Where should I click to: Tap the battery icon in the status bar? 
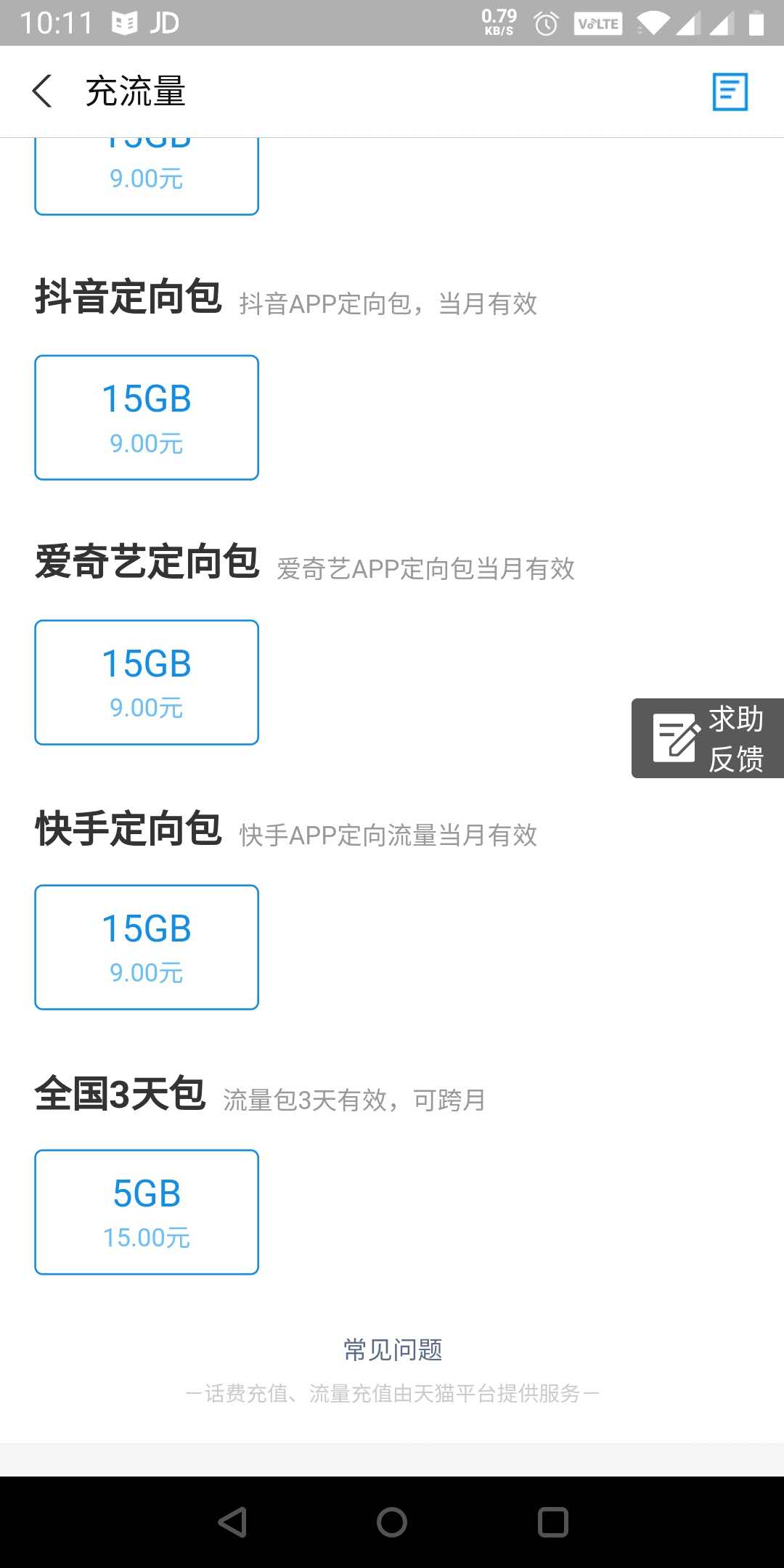tap(756, 22)
